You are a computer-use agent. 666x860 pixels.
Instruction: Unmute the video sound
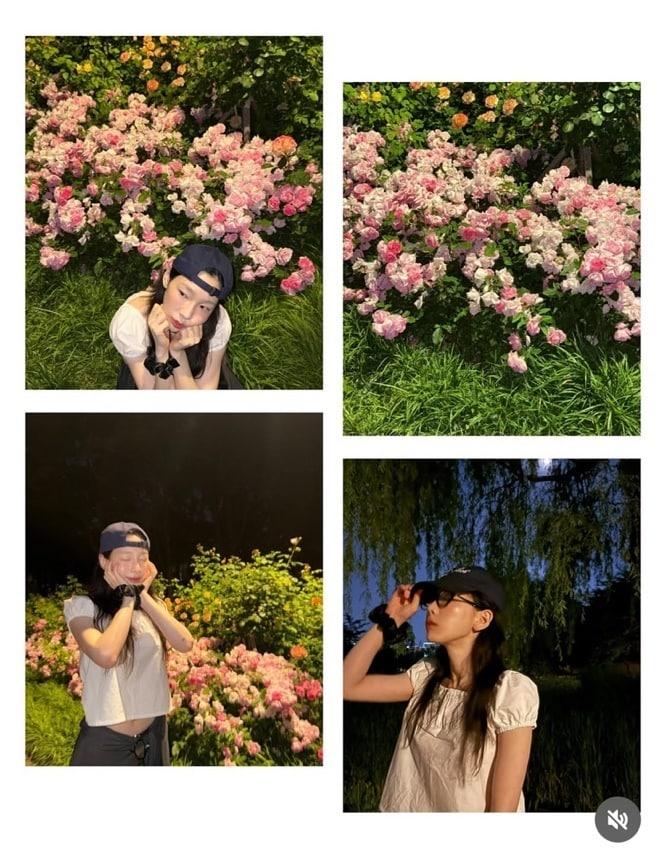(617, 819)
